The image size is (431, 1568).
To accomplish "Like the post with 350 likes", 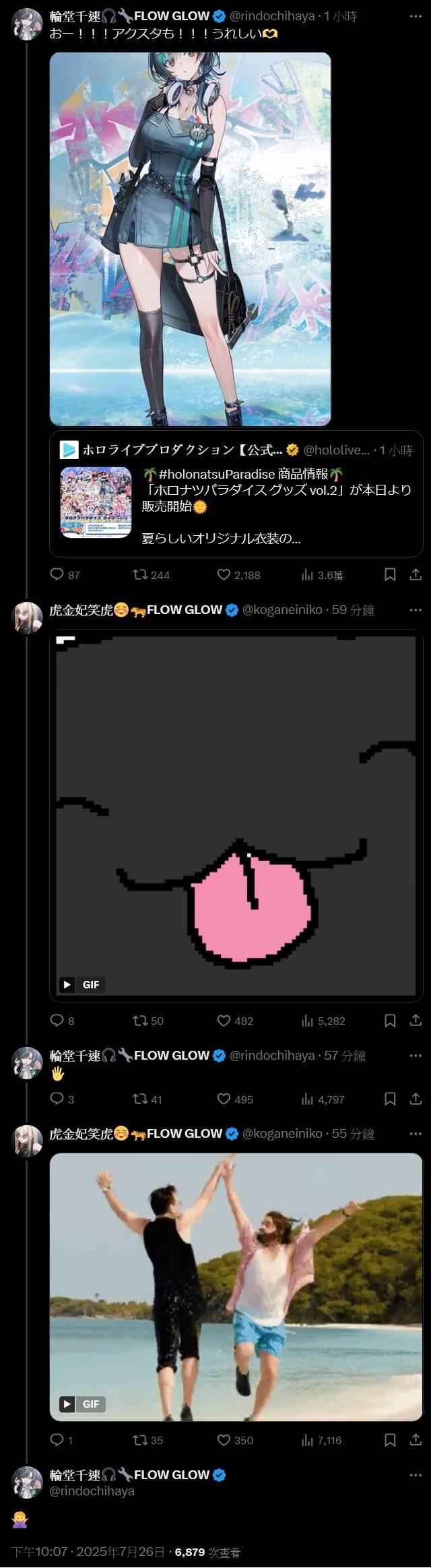I will [x=224, y=1439].
